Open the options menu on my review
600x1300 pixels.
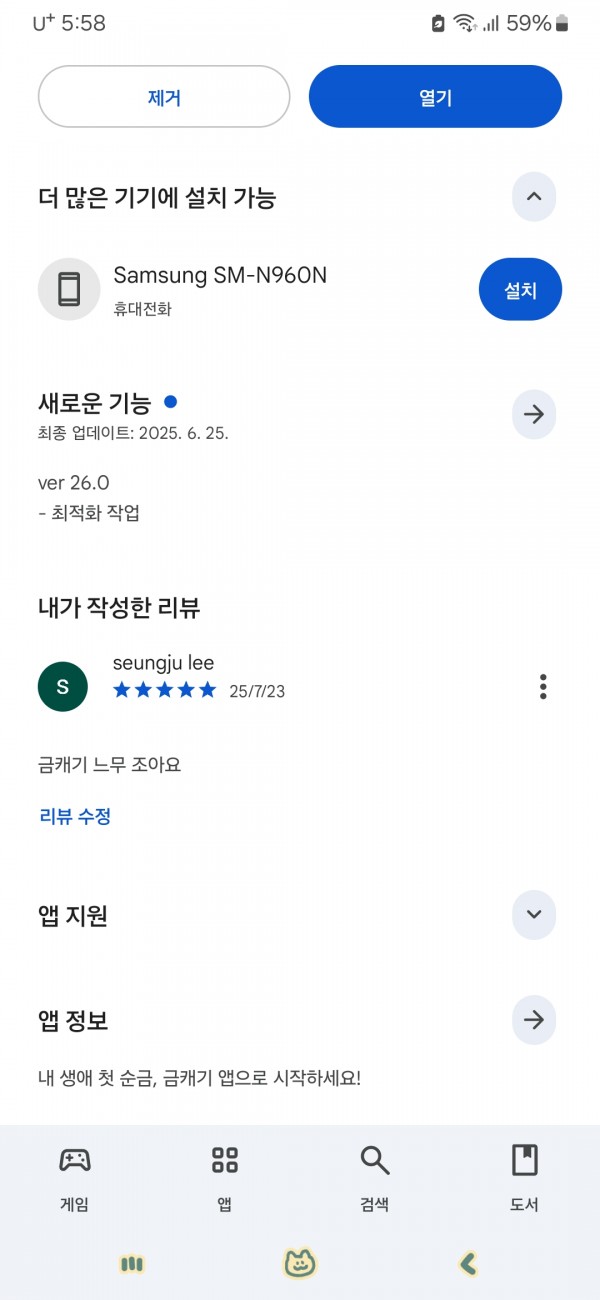coord(543,687)
